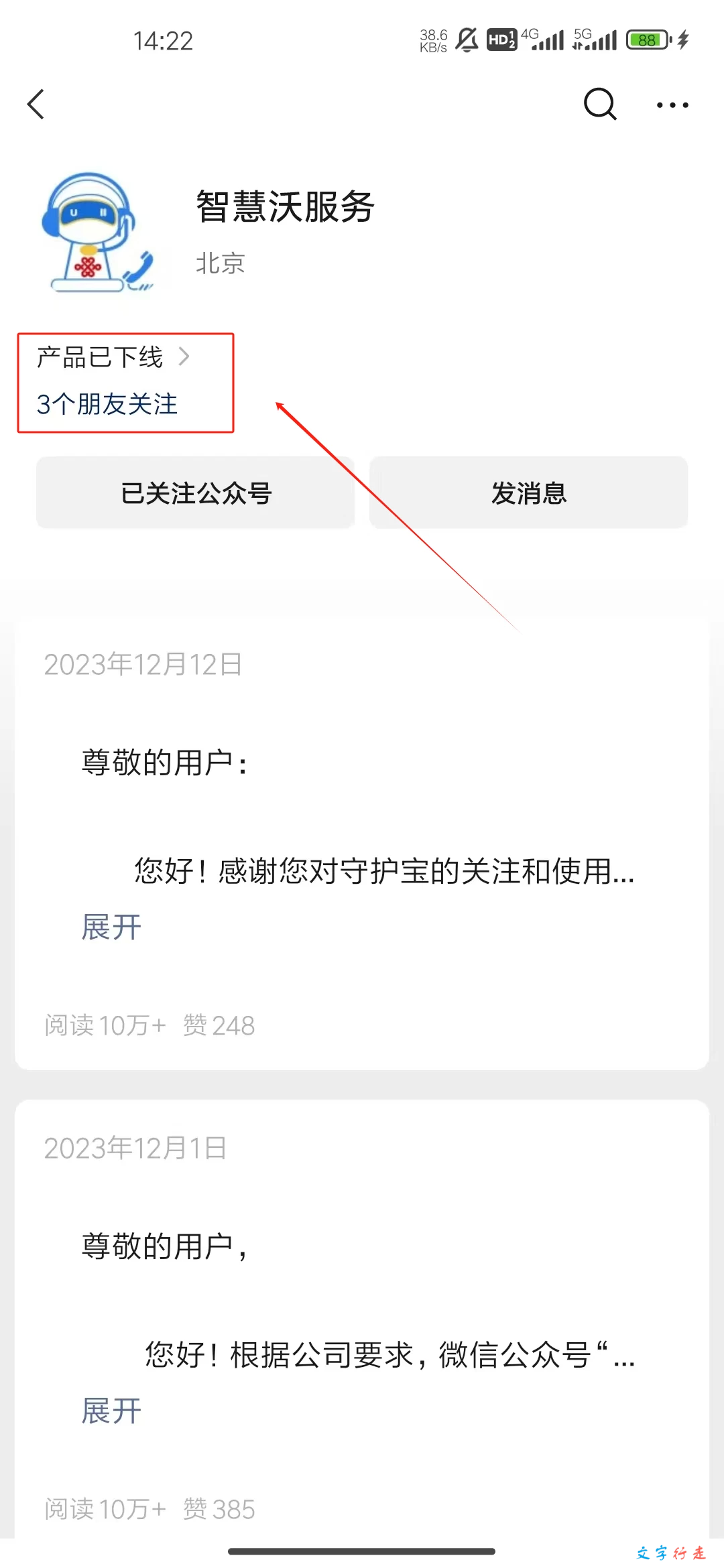Open the three-dot overflow menu

(x=672, y=105)
